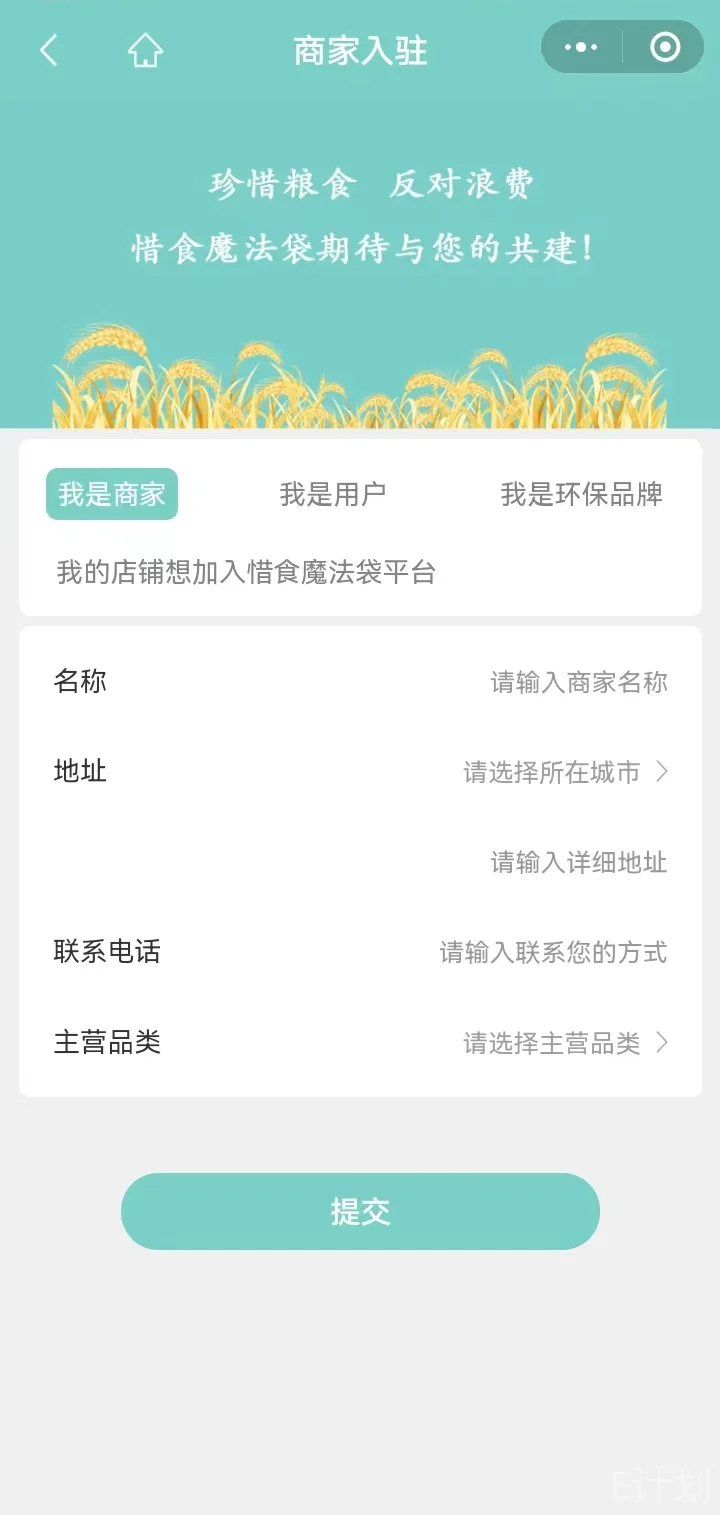Switch to the 我是环保品牌 tab
The width and height of the screenshot is (720, 1515).
point(581,494)
